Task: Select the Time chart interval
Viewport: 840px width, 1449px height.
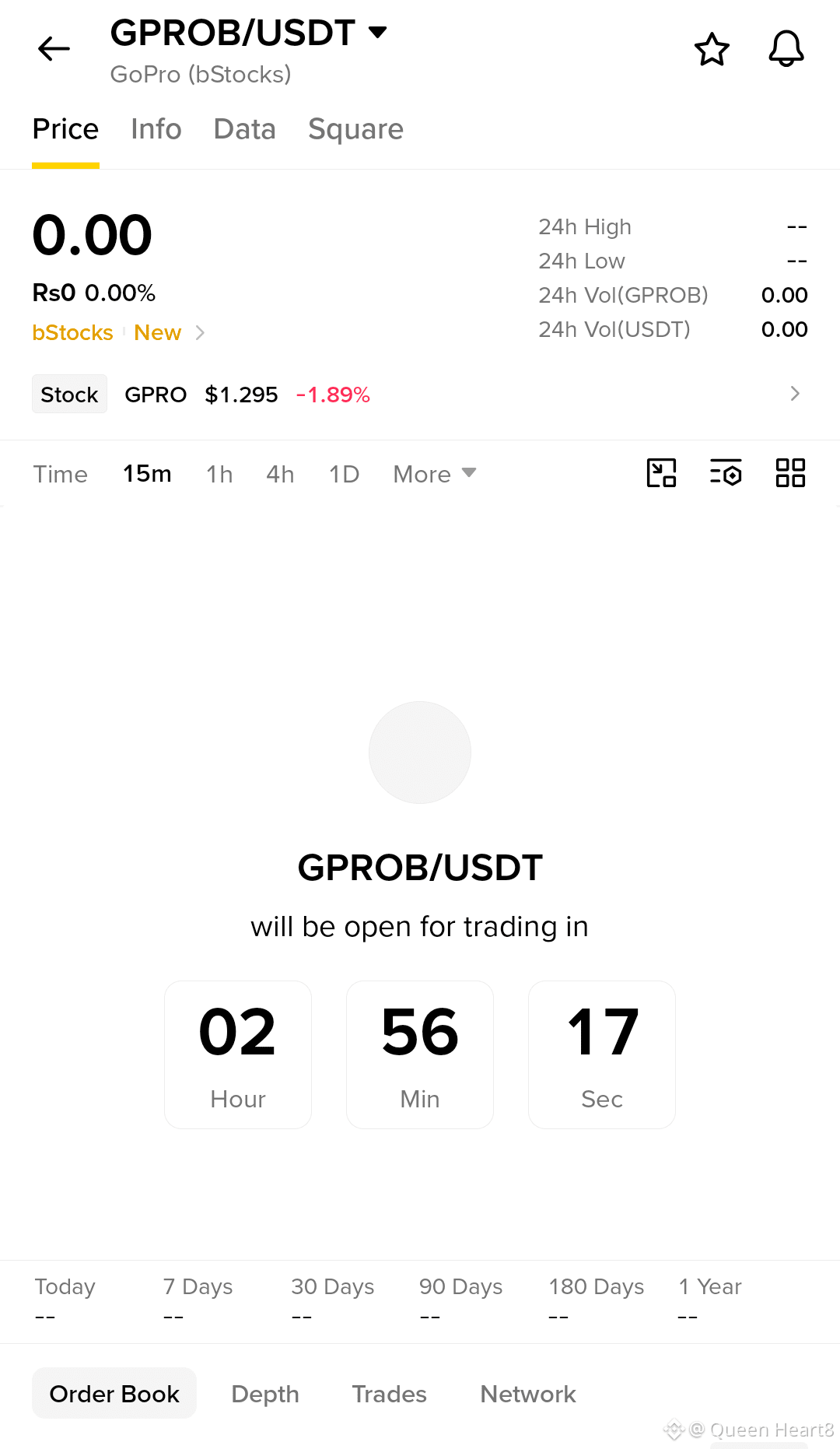Action: pyautogui.click(x=61, y=474)
